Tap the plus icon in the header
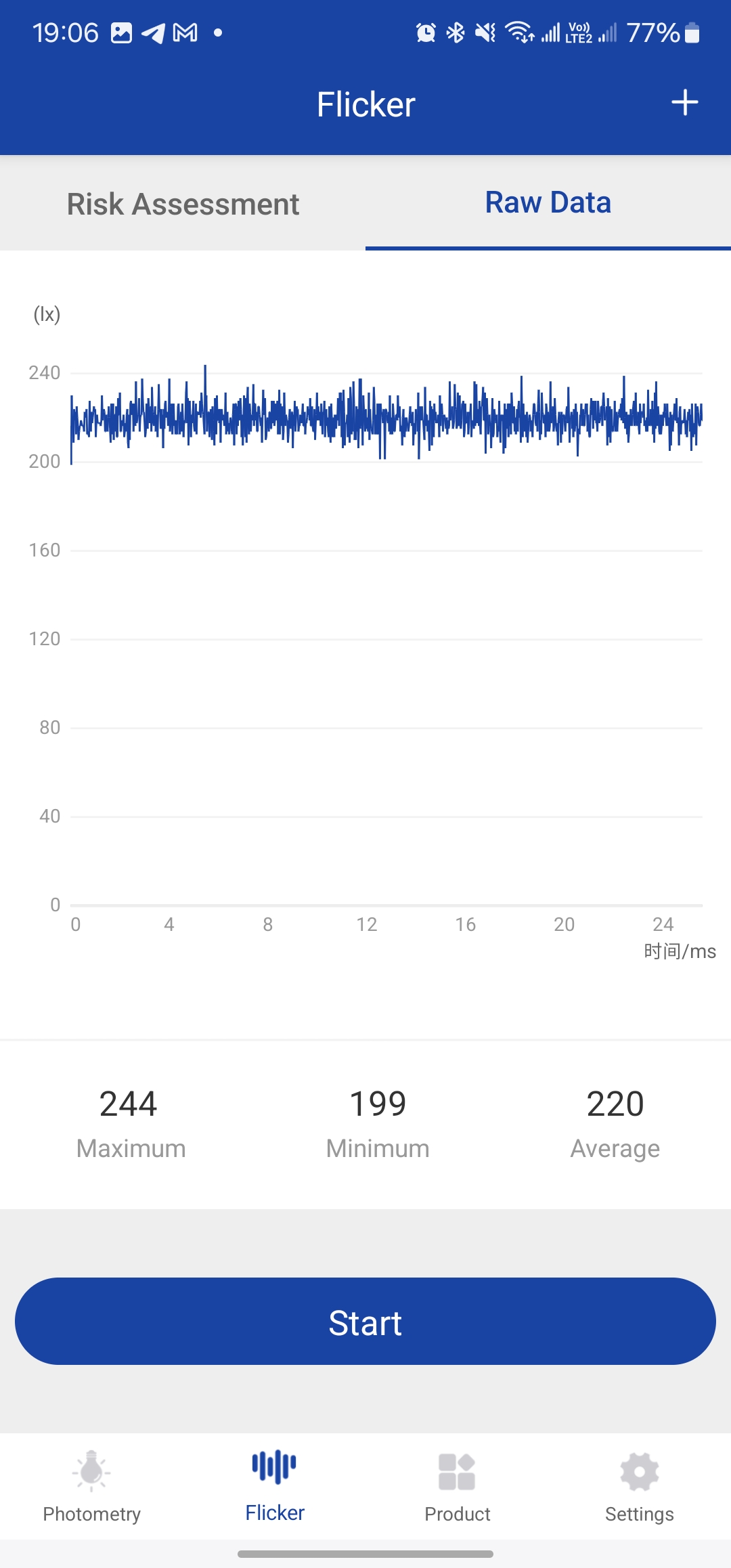 [684, 103]
